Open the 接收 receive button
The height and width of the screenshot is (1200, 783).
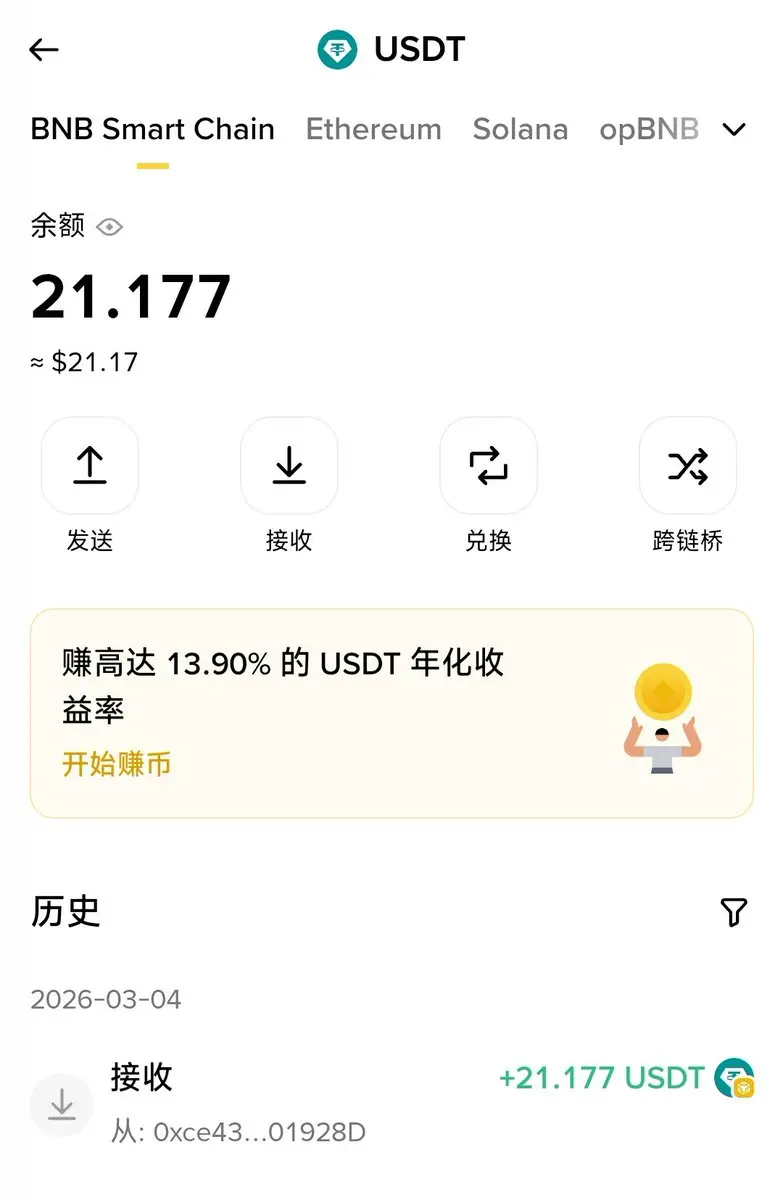click(289, 466)
